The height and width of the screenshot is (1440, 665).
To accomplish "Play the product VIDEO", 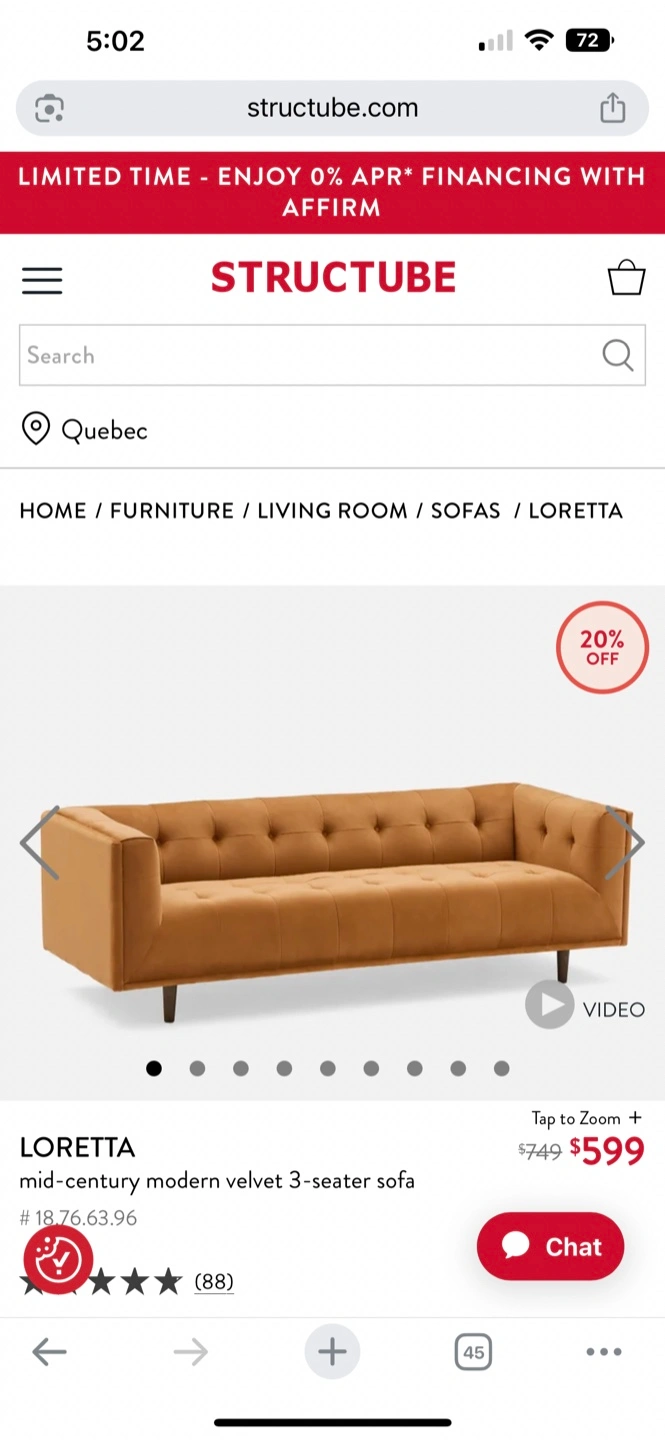I will pos(585,1006).
